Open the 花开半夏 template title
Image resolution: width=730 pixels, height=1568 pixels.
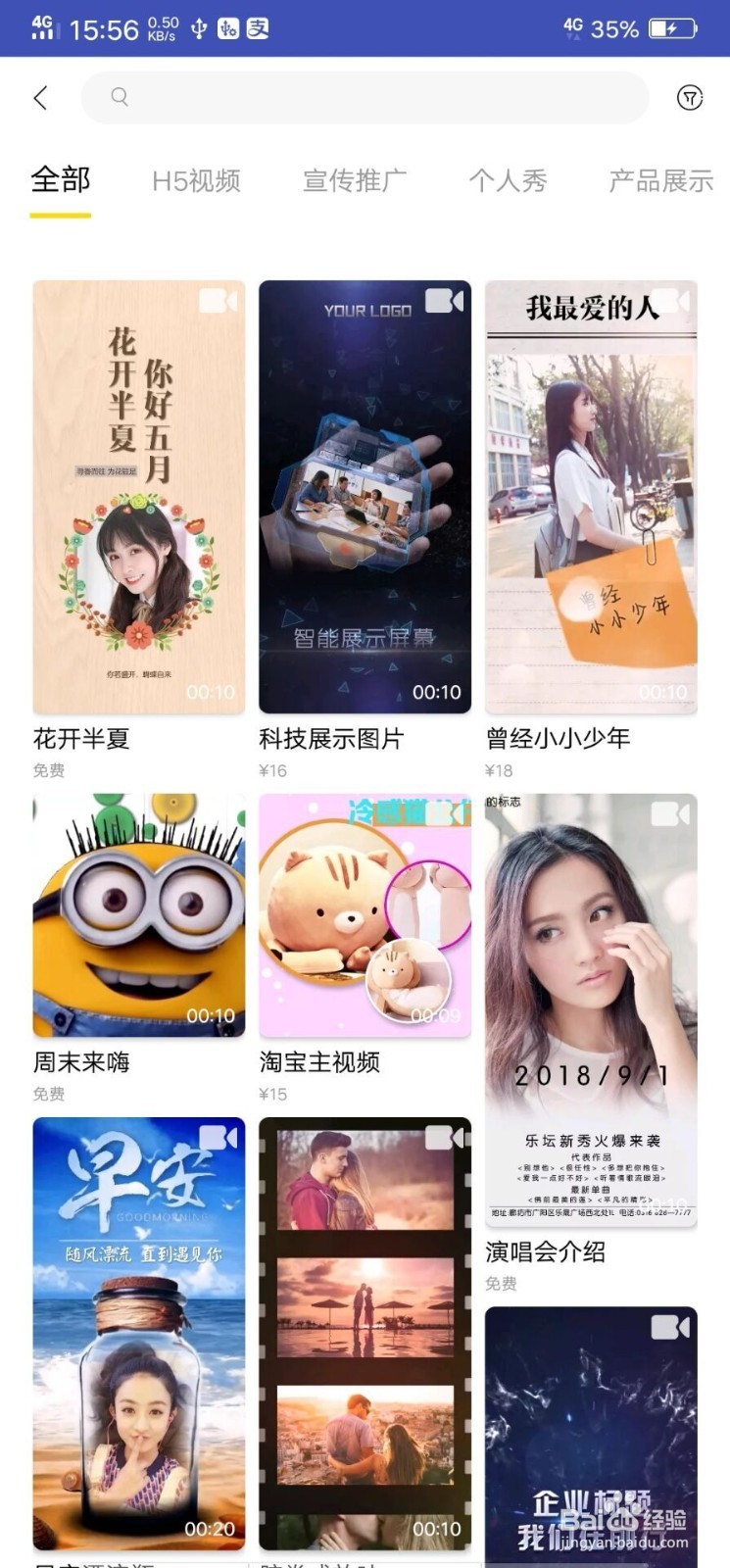point(84,740)
